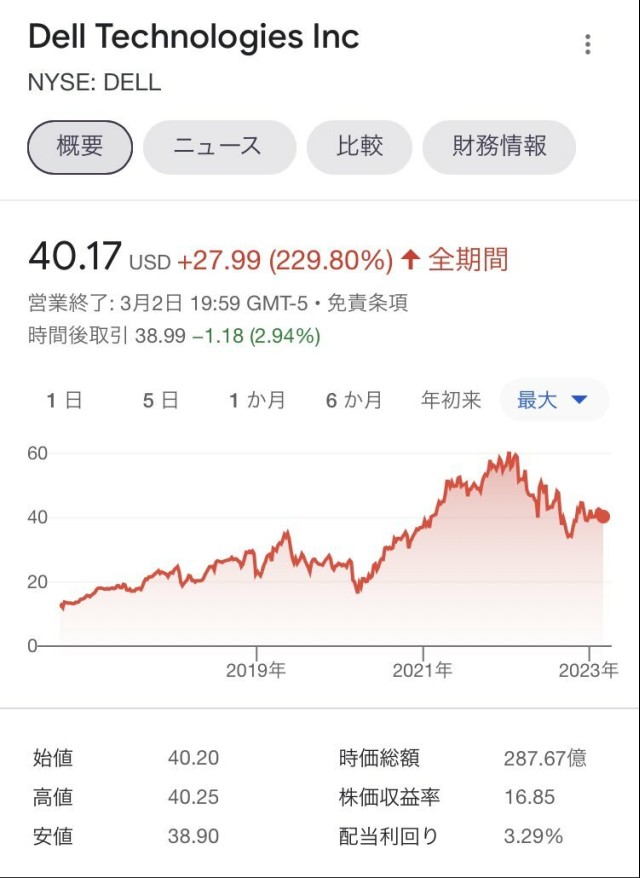This screenshot has height=878, width=640.
Task: Select the 年初来 range
Action: click(451, 401)
